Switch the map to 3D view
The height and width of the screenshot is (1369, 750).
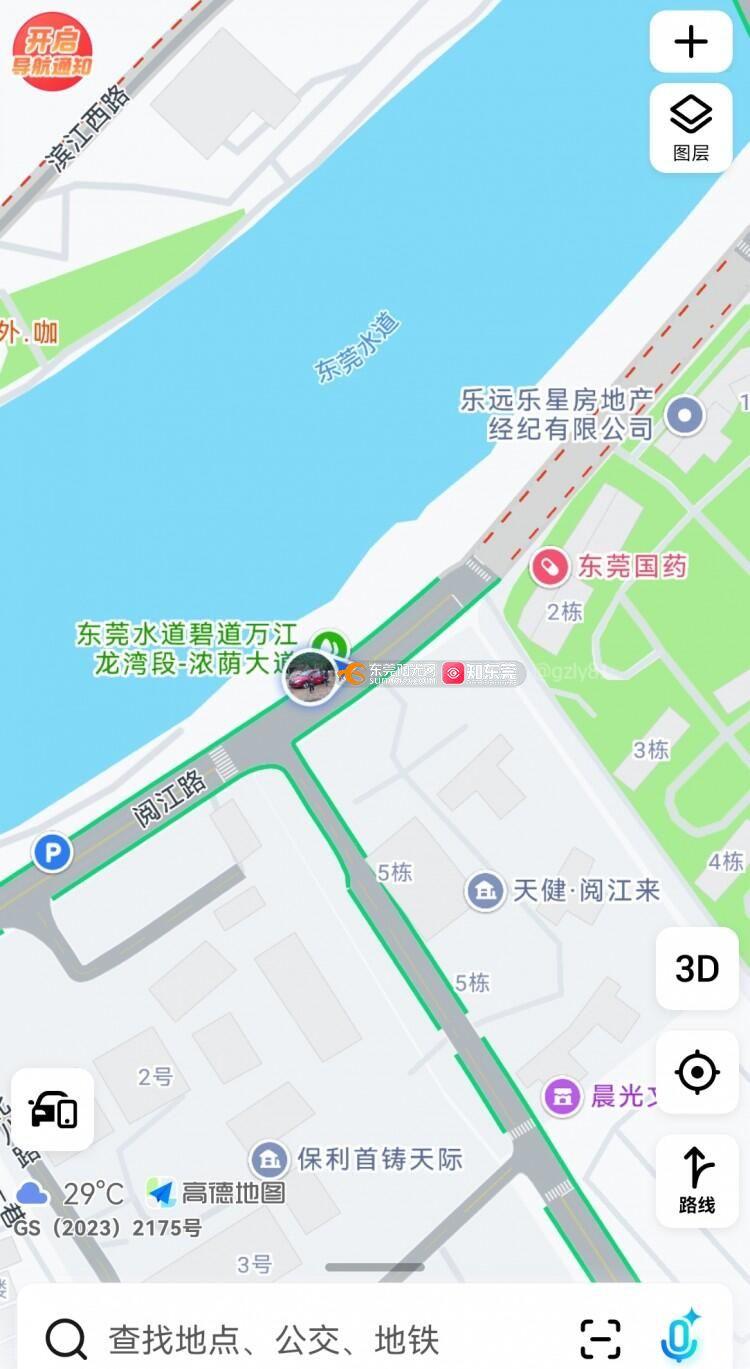click(x=697, y=968)
